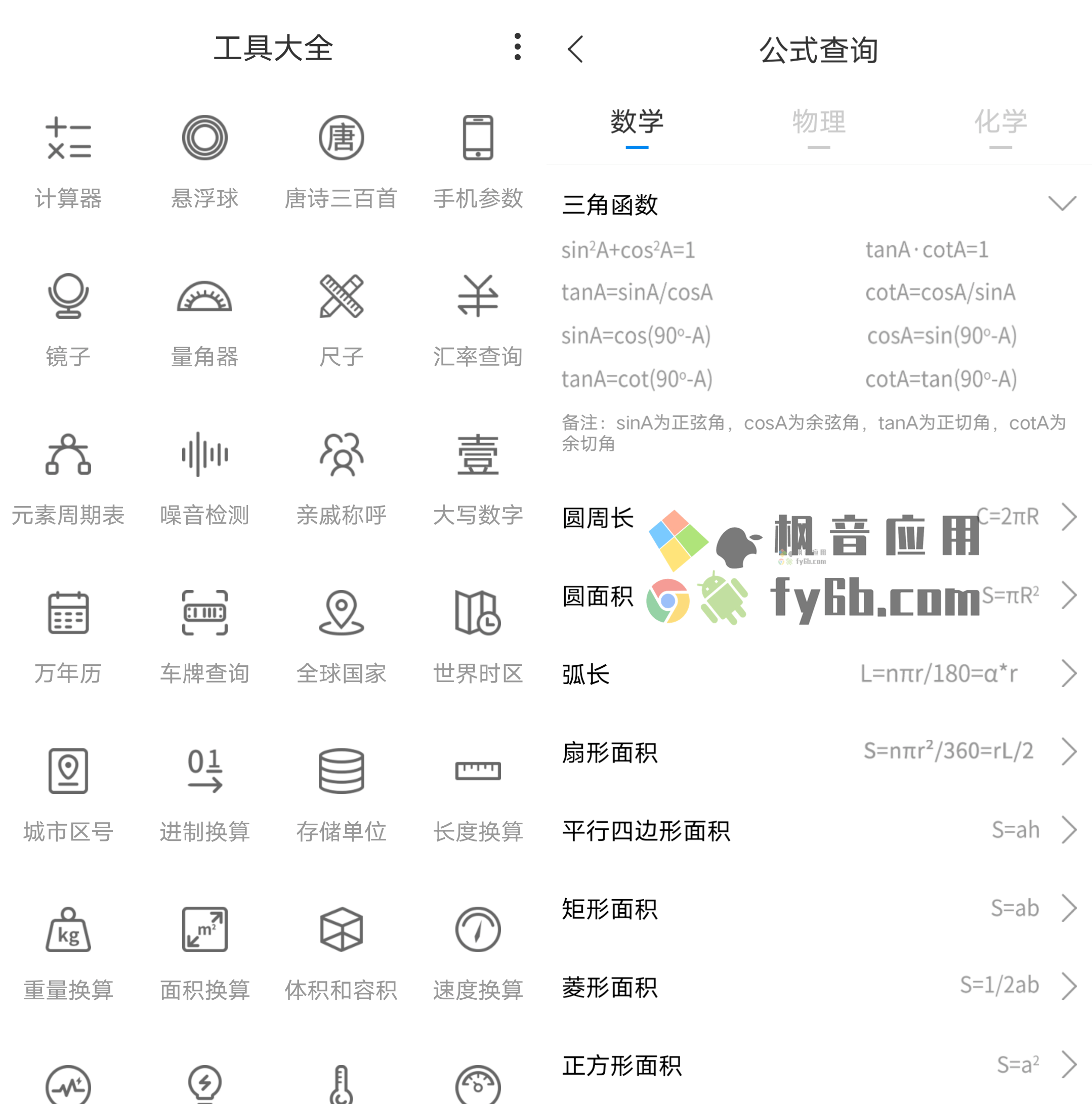This screenshot has width=1092, height=1104.
Task: Open 唐诗三百首
Action: click(341, 160)
